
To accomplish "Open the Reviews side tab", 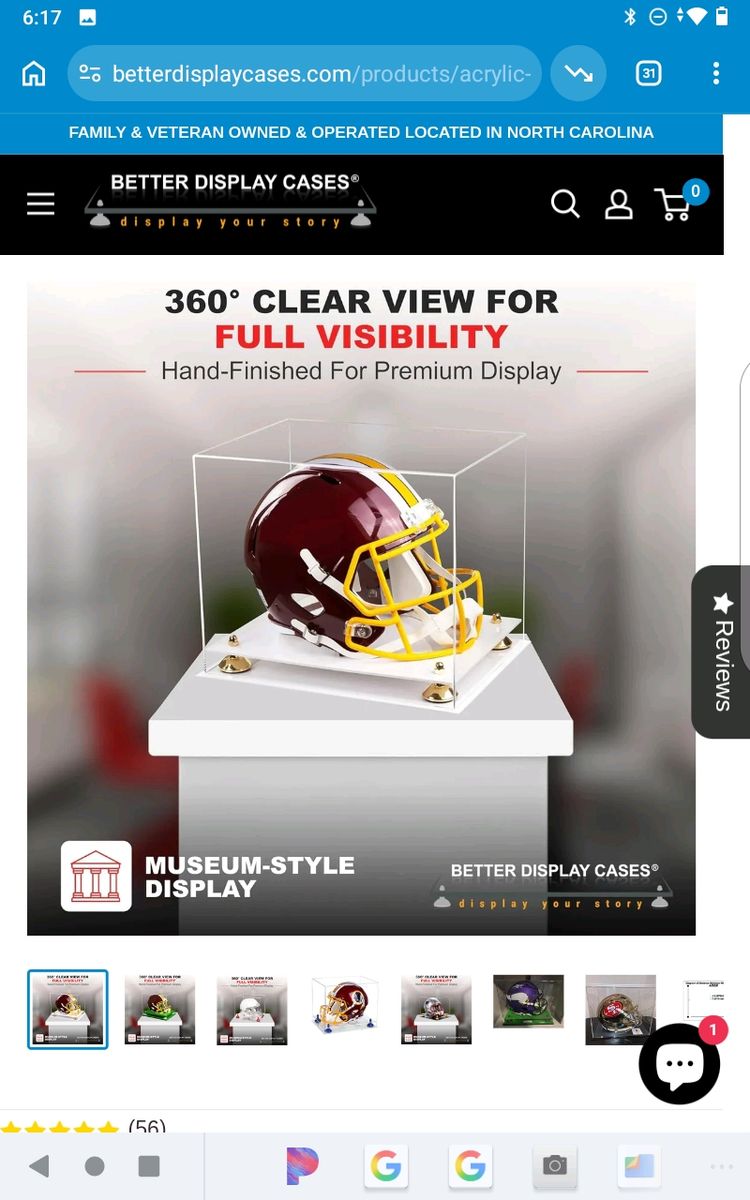I will pyautogui.click(x=721, y=652).
